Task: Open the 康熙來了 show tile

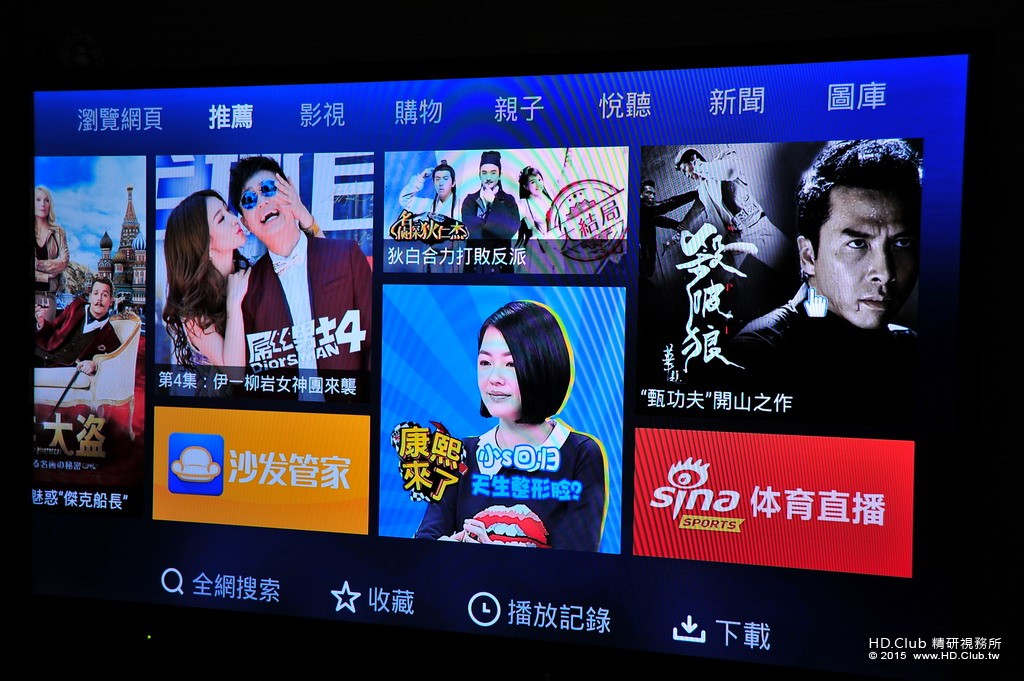Action: [x=502, y=418]
